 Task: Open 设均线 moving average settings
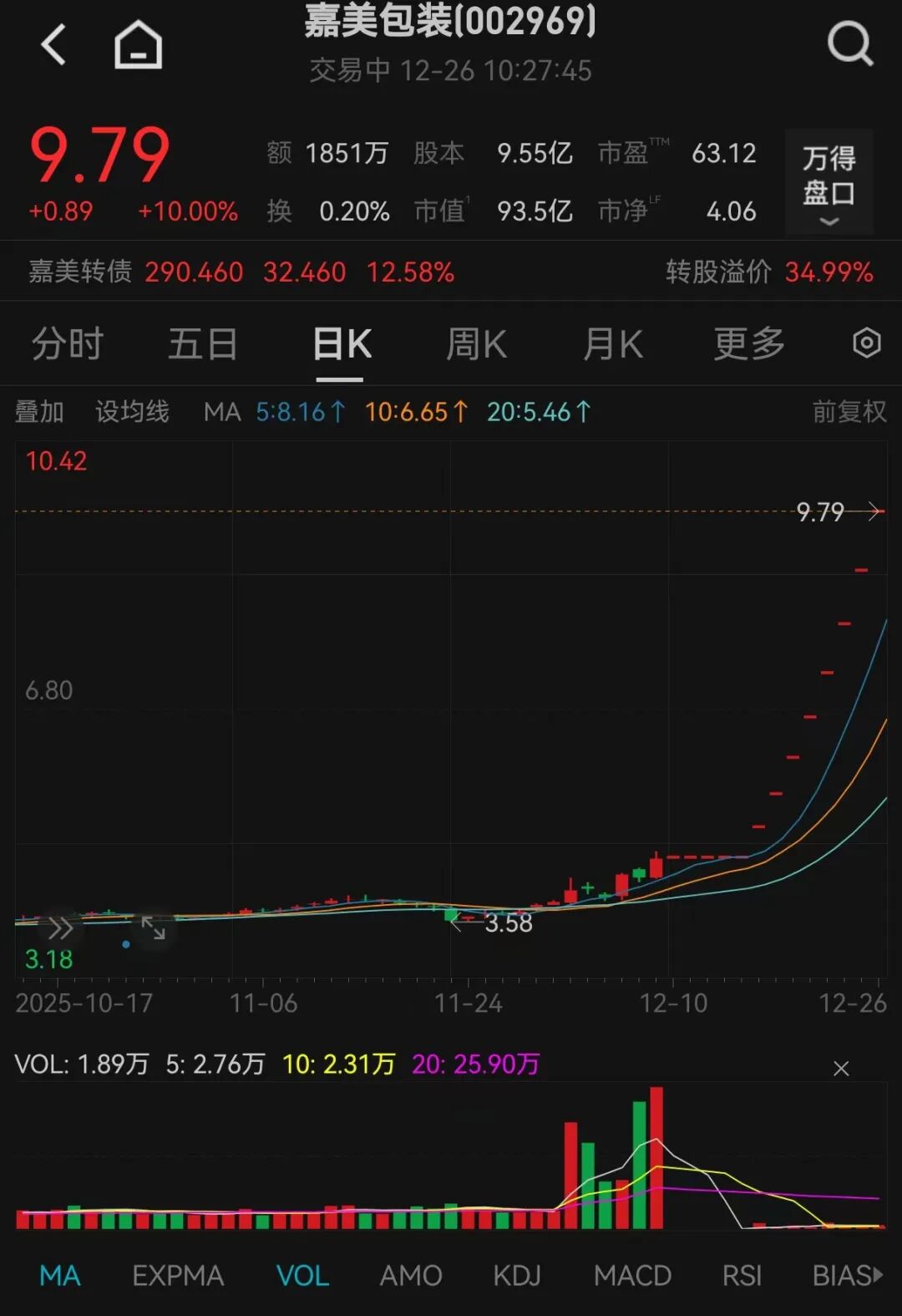pyautogui.click(x=132, y=412)
